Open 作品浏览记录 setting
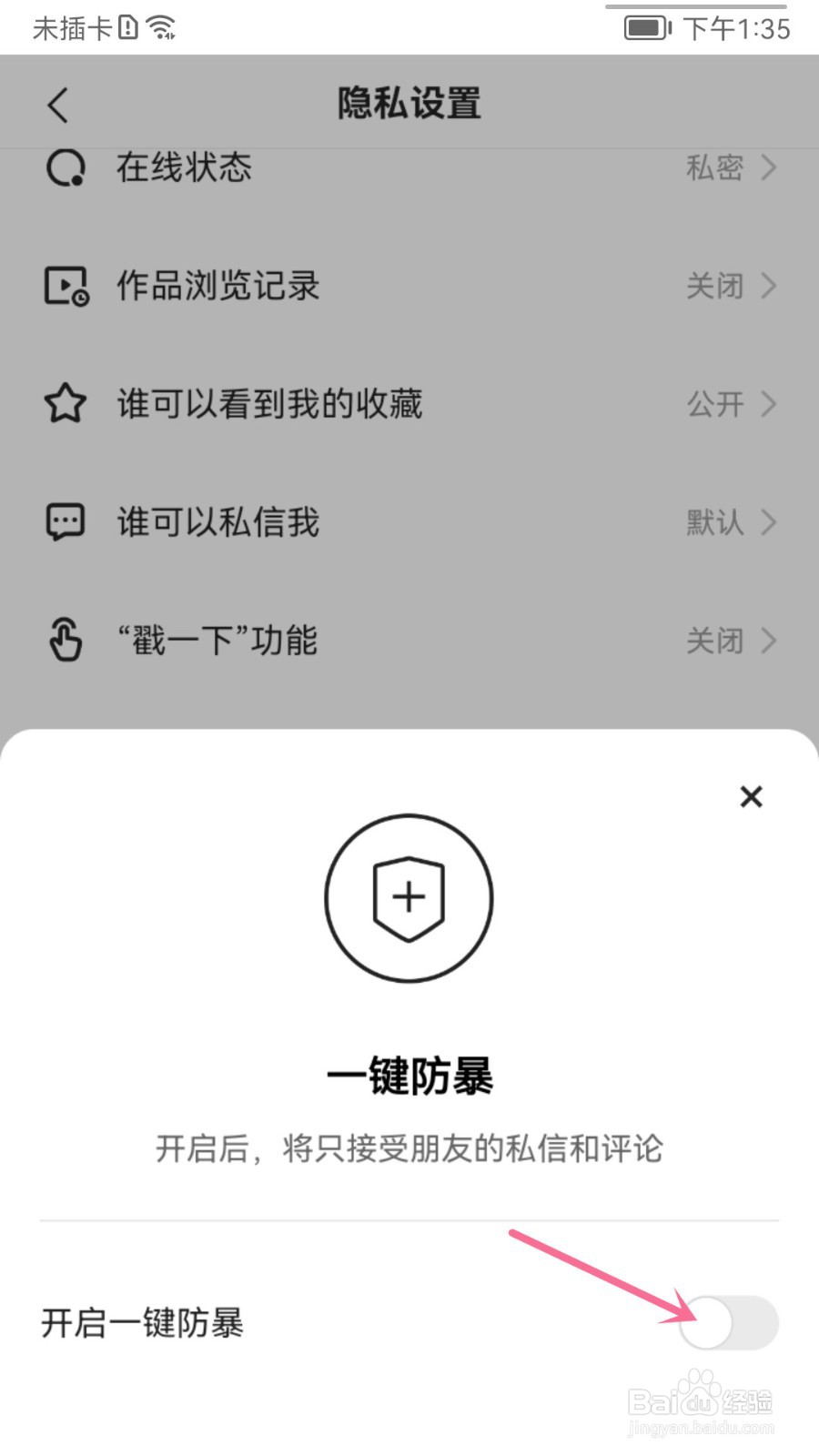 [409, 286]
